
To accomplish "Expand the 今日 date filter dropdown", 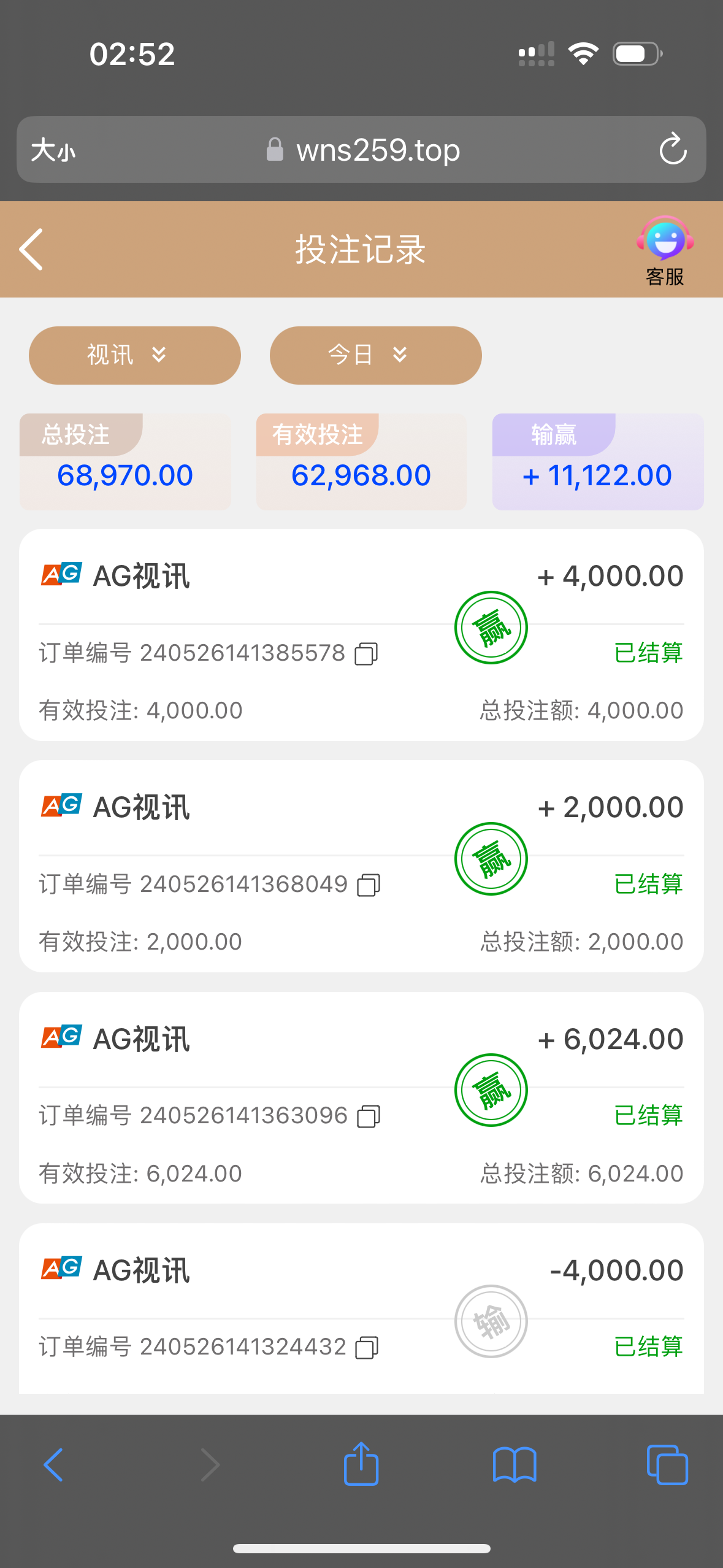I will 375,355.
